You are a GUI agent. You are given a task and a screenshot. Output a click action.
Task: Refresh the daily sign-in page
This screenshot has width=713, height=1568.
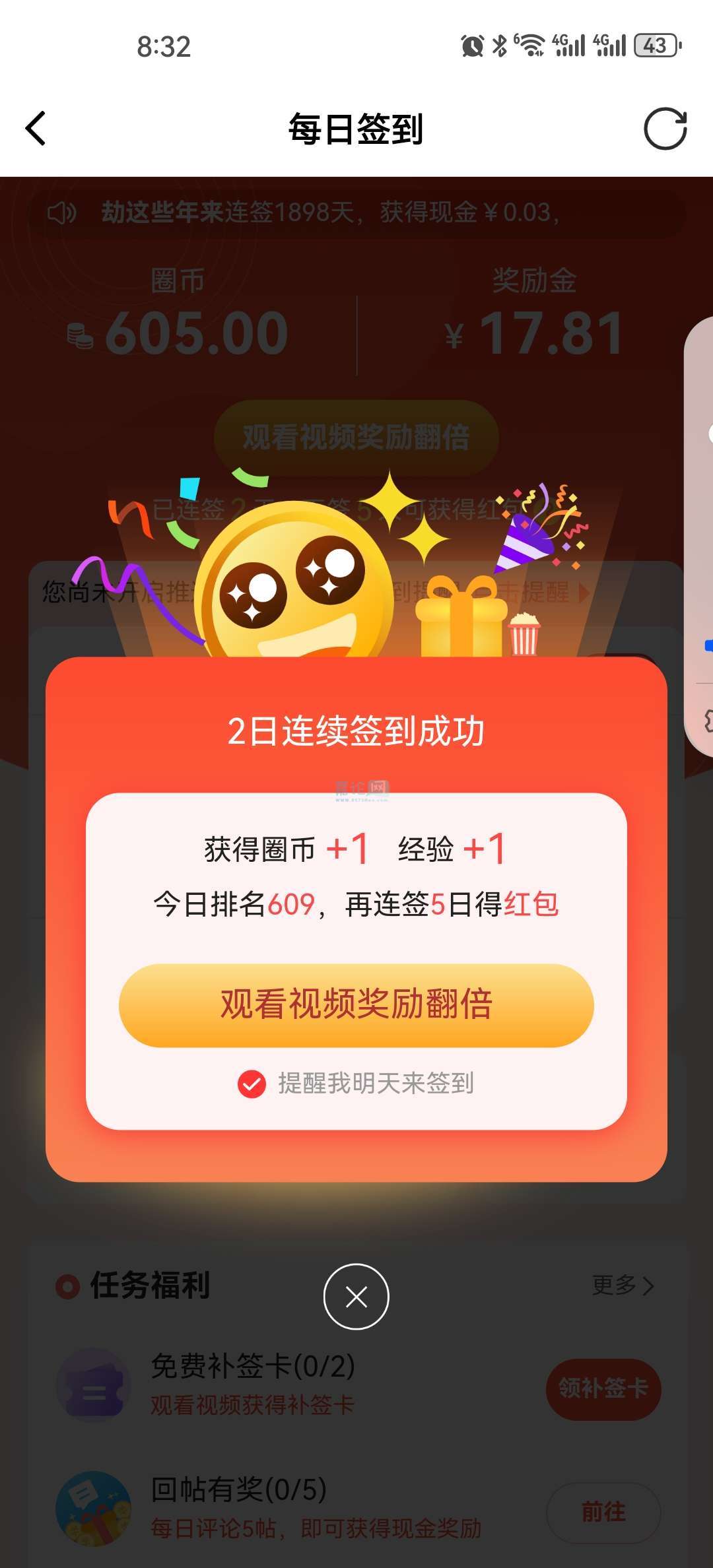coord(665,129)
